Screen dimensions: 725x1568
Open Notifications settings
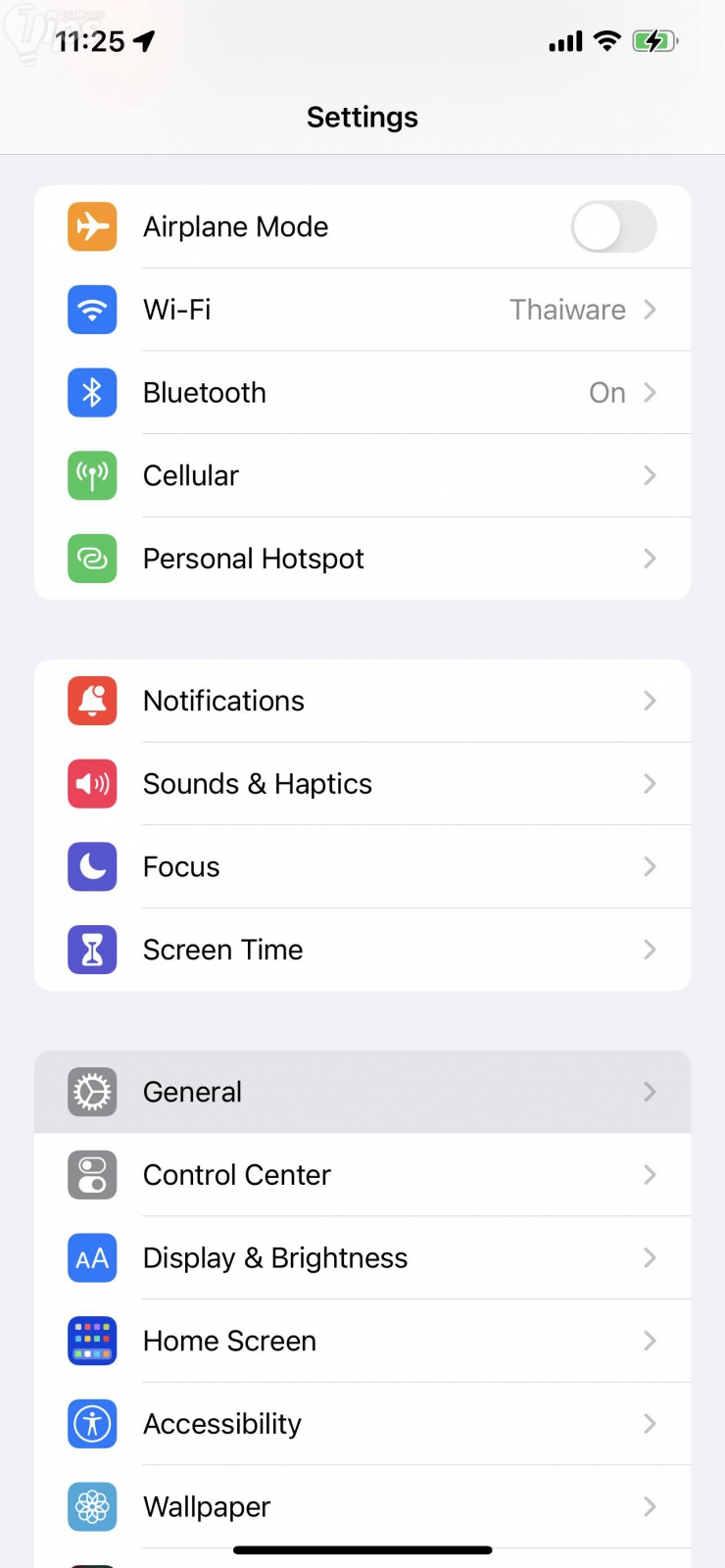pos(362,701)
